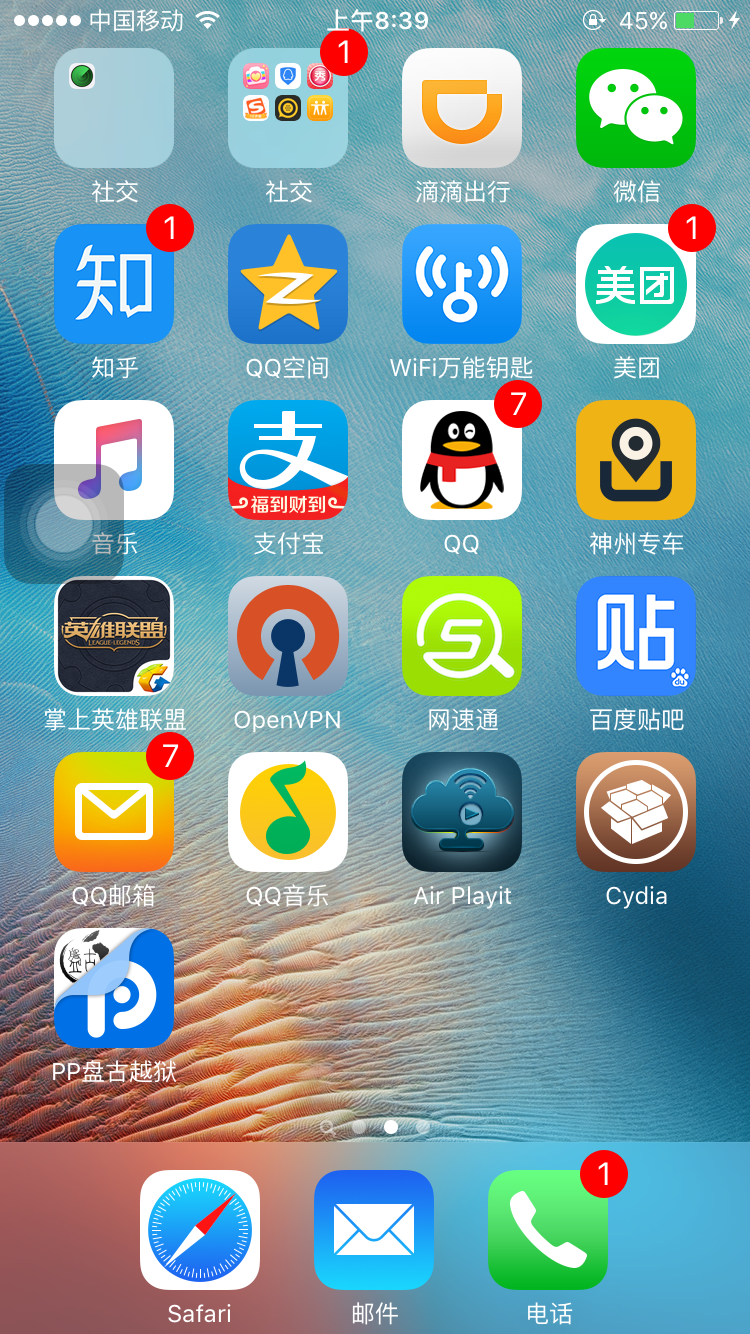Check QQ邮箱 mail

click(x=114, y=812)
